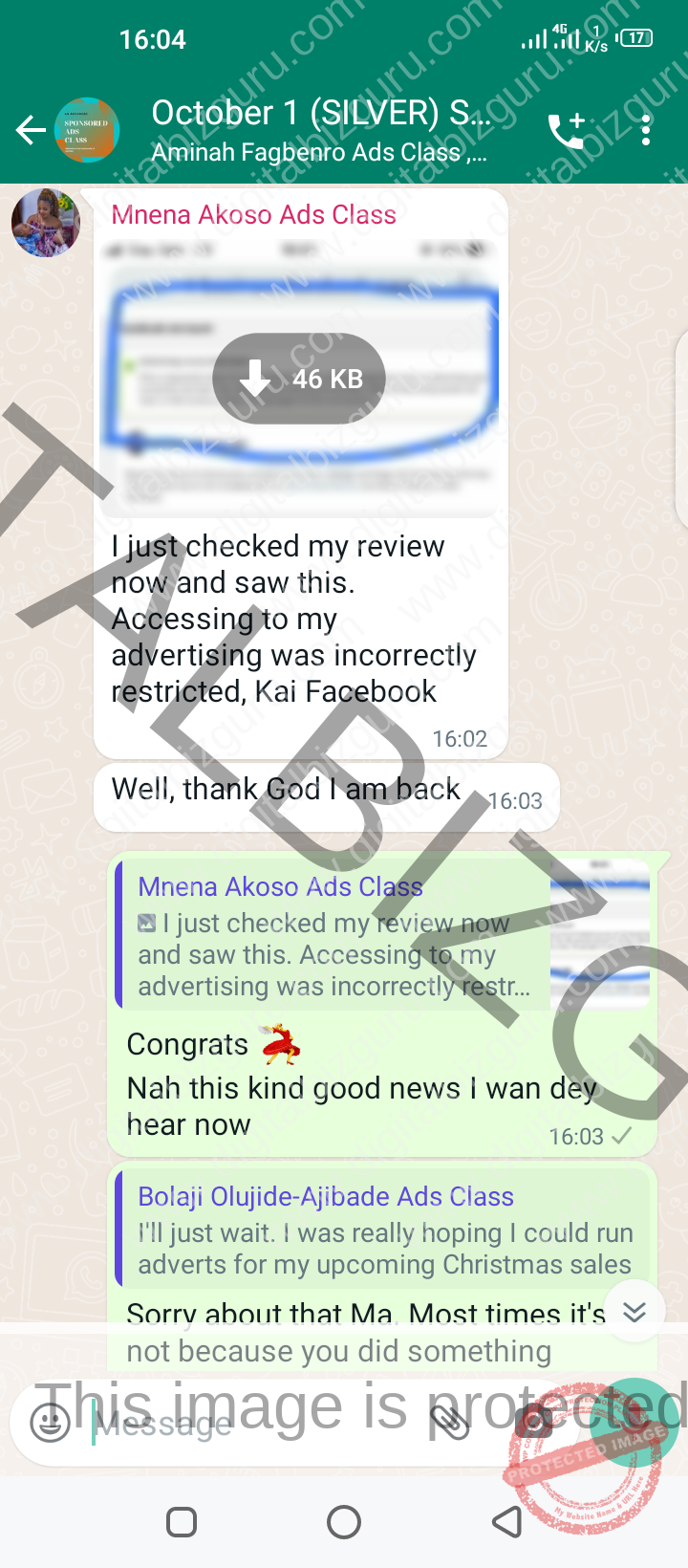Open October 1 (SILVER) group info
Viewport: 688px width, 1568px height.
coord(320,130)
